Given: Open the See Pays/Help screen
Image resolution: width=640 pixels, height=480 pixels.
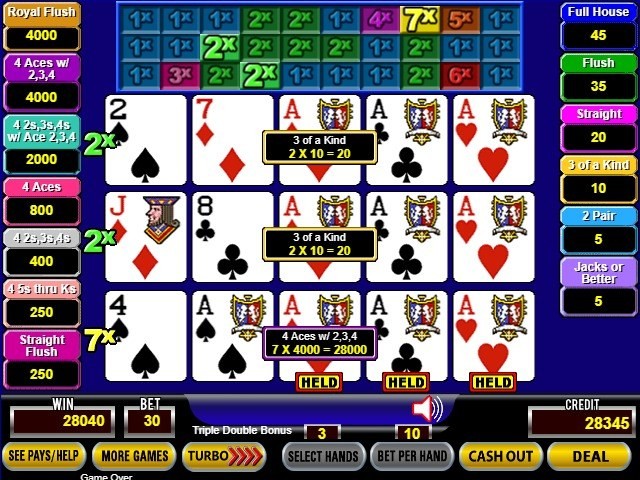Looking at the screenshot, I should 43,456.
